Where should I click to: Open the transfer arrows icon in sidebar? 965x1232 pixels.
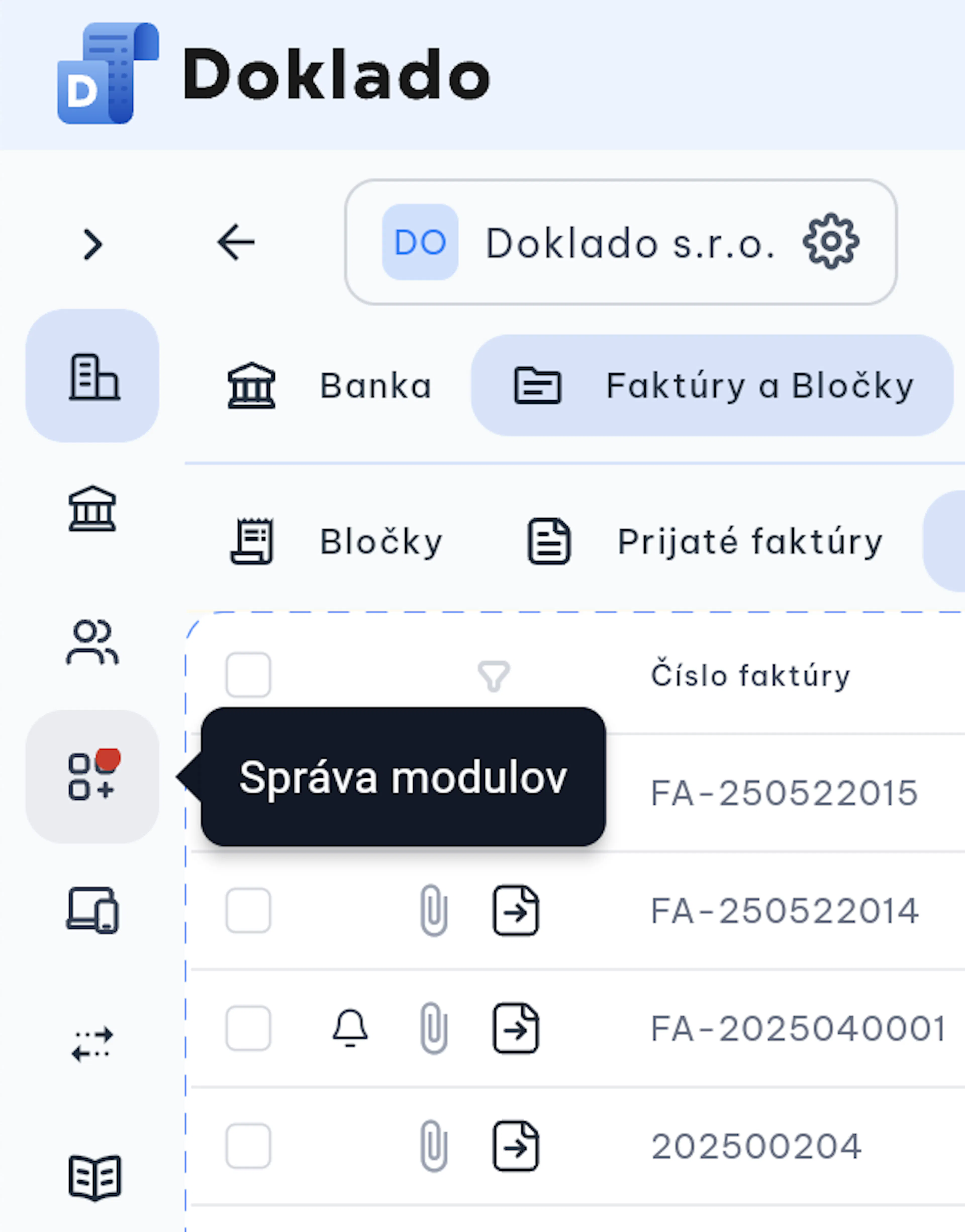[x=93, y=1044]
